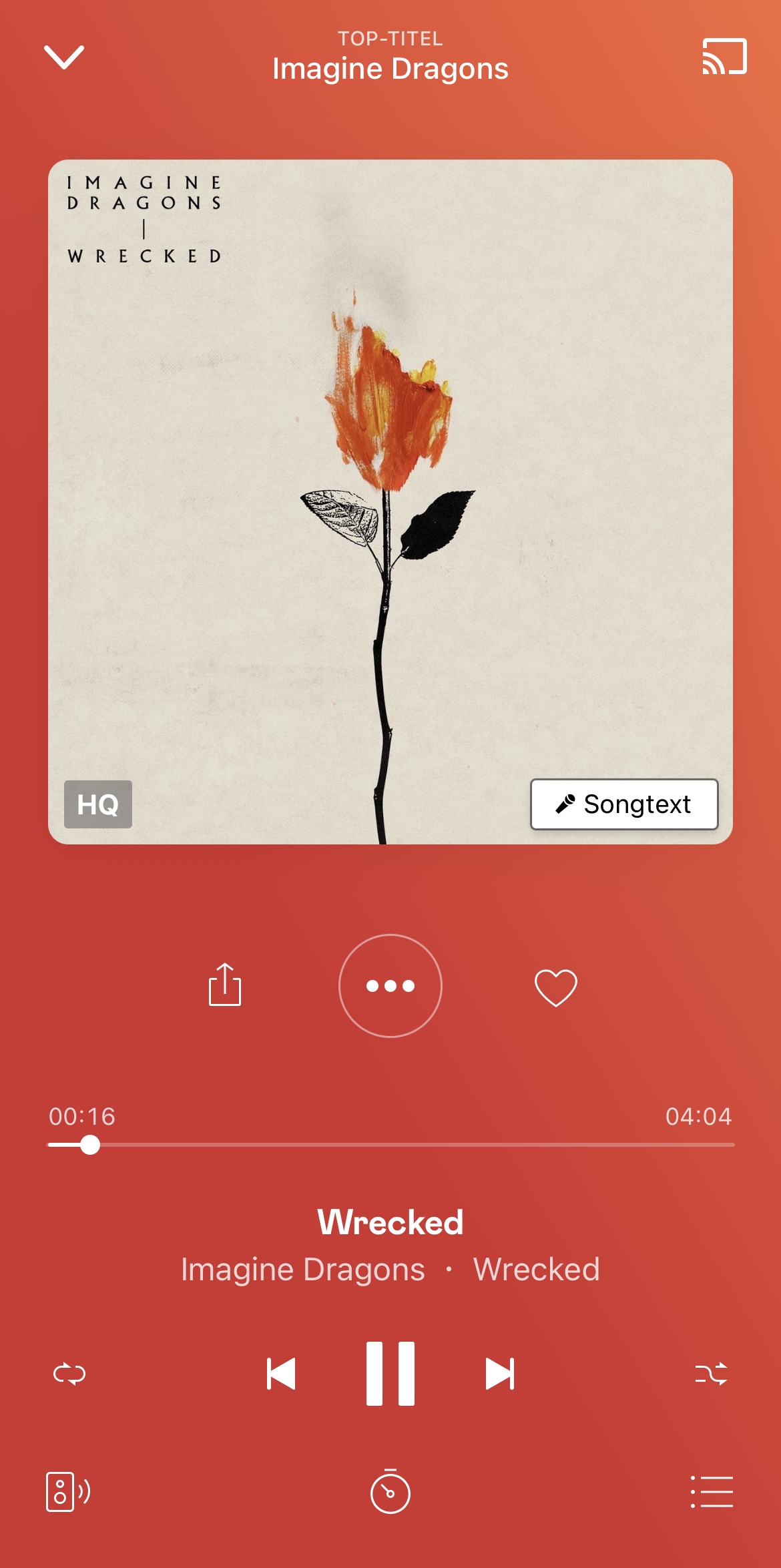The image size is (781, 1568).
Task: Open the Songtext lyrics button
Action: tap(624, 804)
